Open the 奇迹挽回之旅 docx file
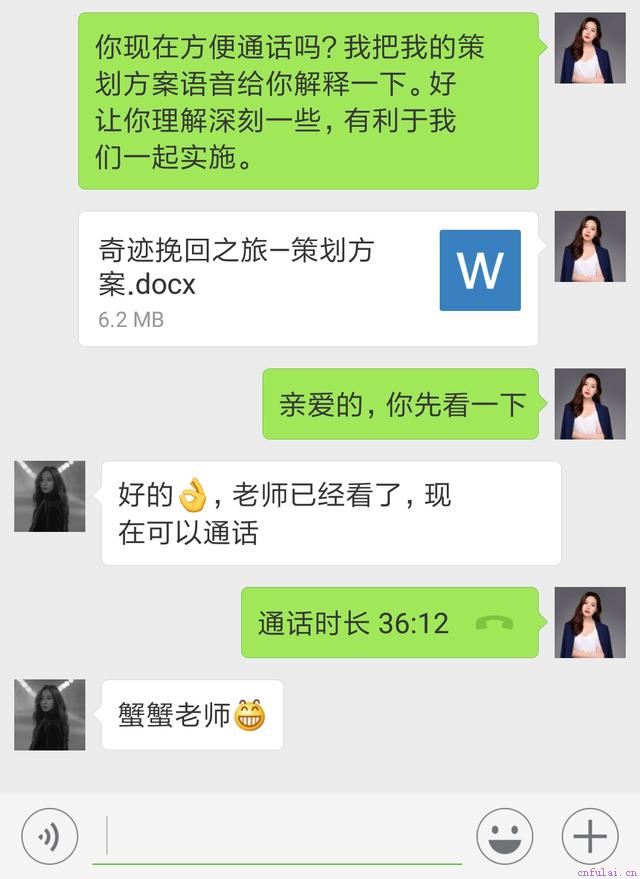The height and width of the screenshot is (879, 640). tap(308, 279)
